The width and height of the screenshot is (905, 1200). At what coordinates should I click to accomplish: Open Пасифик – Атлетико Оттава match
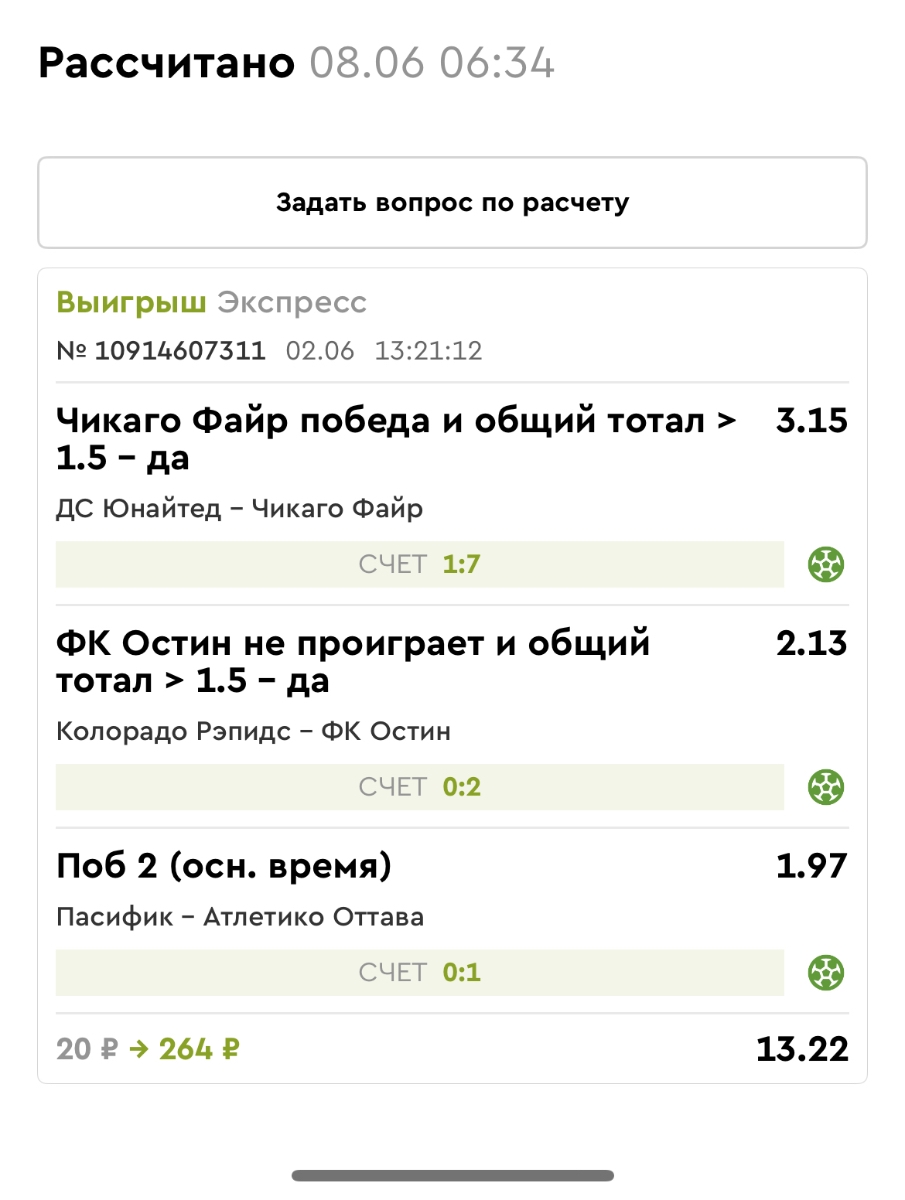coord(240,917)
